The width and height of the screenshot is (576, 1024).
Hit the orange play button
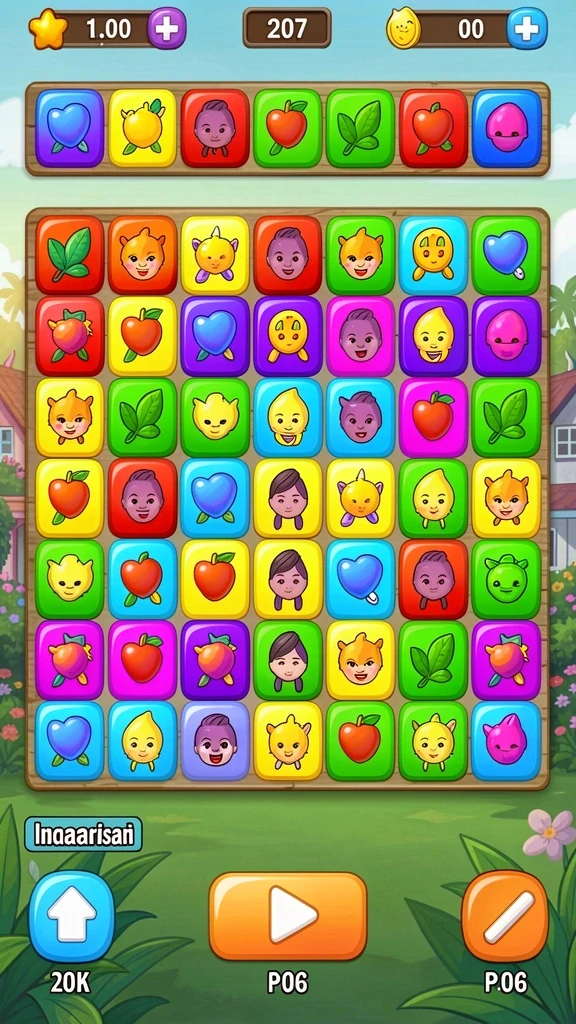tap(288, 915)
